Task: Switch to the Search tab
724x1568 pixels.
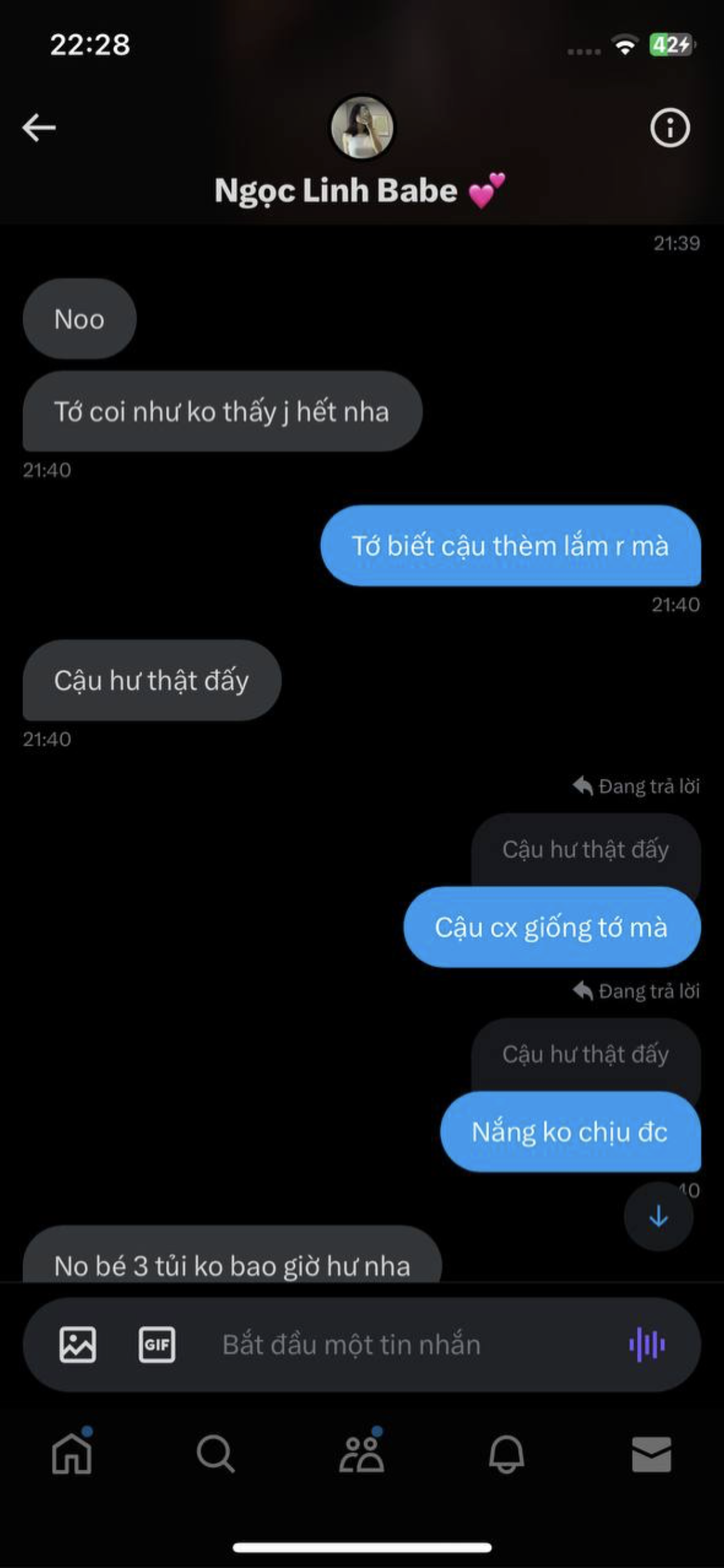Action: click(216, 1454)
